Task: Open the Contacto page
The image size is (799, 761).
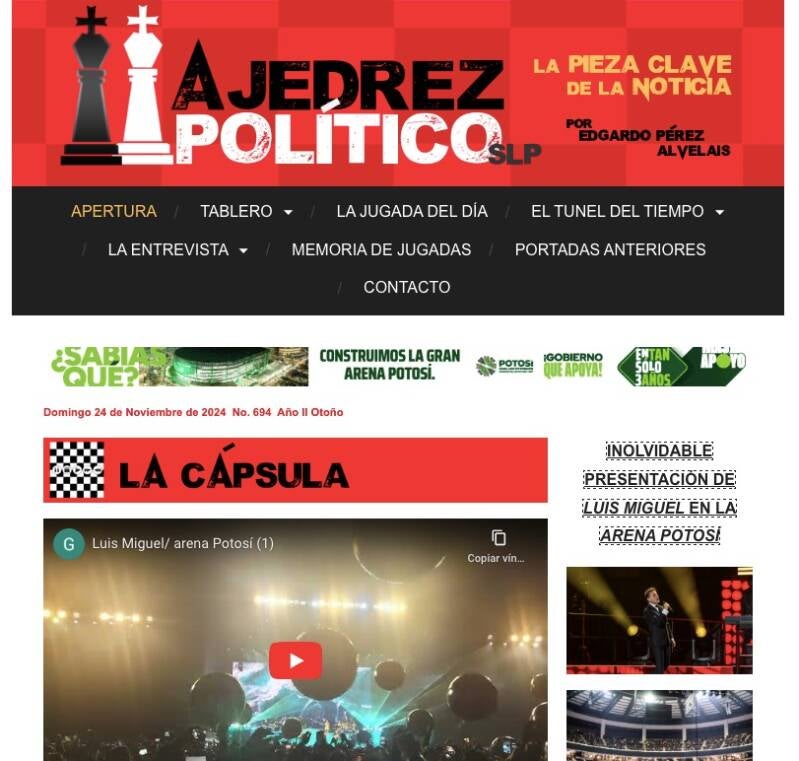Action: (x=406, y=287)
